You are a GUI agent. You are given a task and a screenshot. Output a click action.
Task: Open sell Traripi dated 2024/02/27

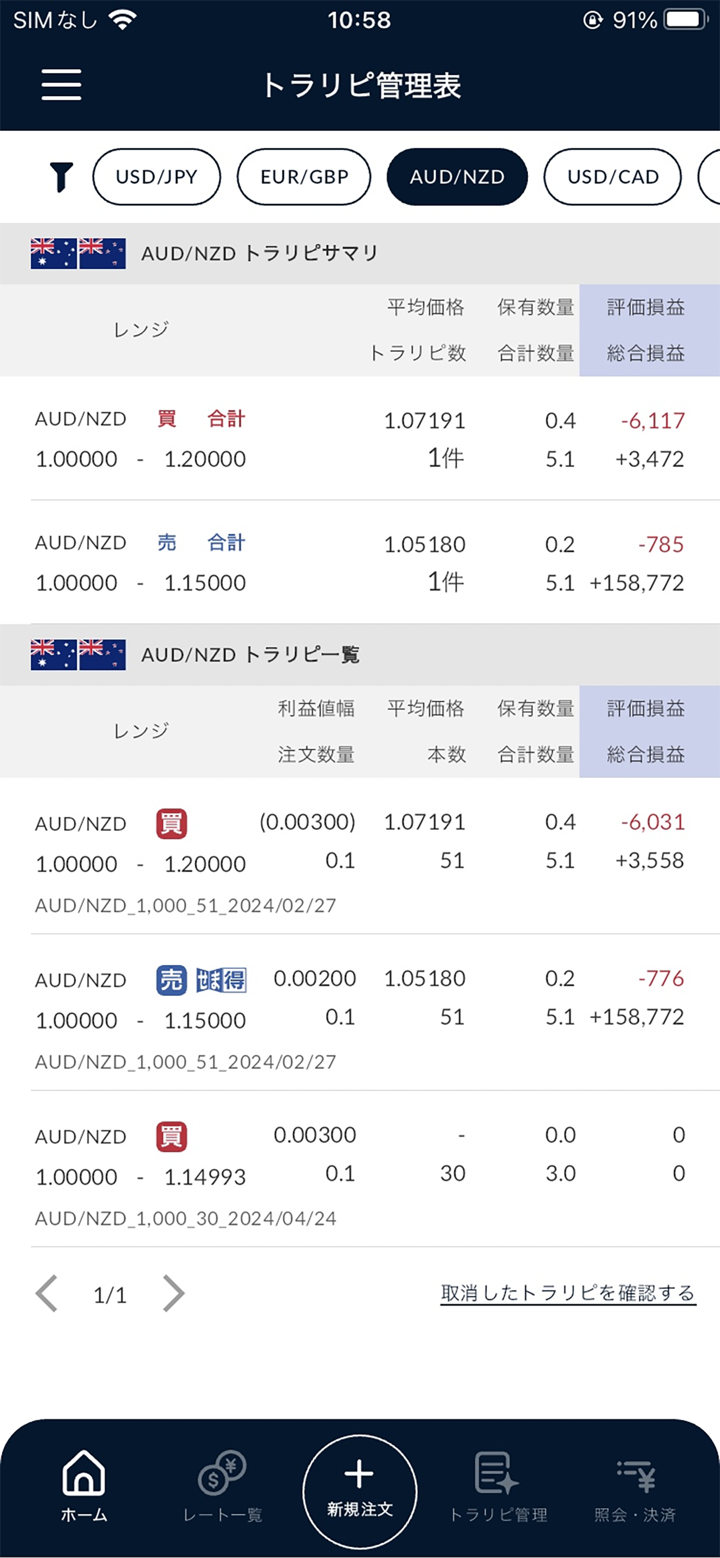[x=360, y=1013]
